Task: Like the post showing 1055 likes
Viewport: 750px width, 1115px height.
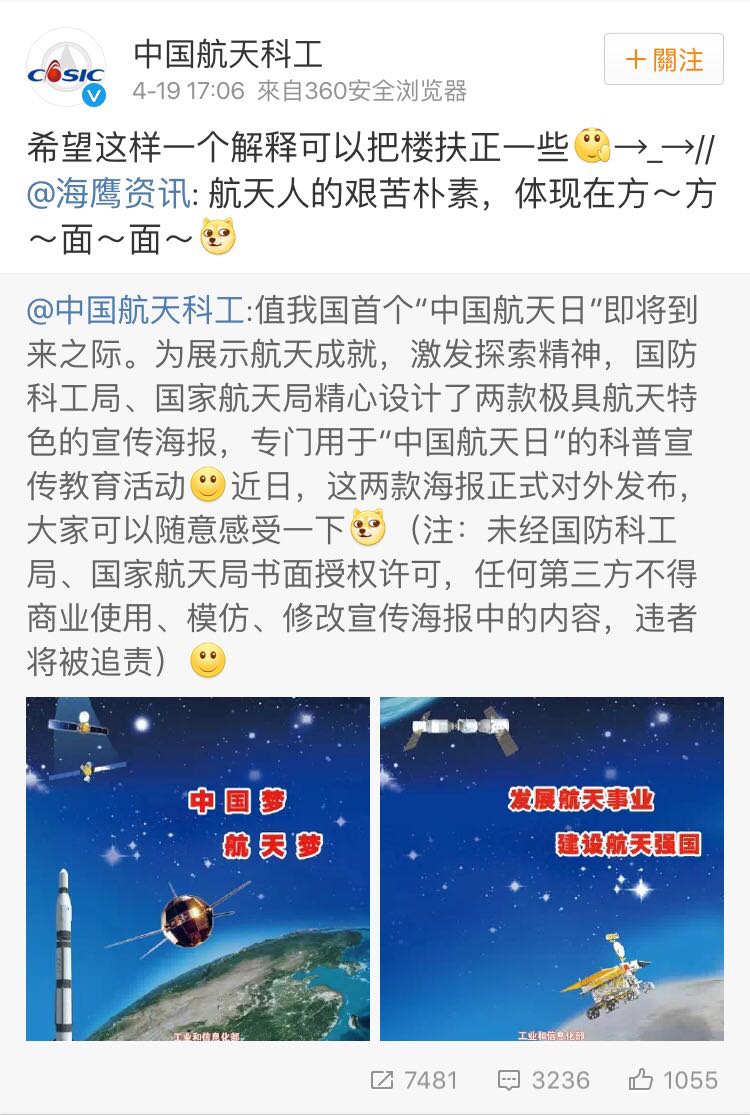Action: [x=673, y=1080]
